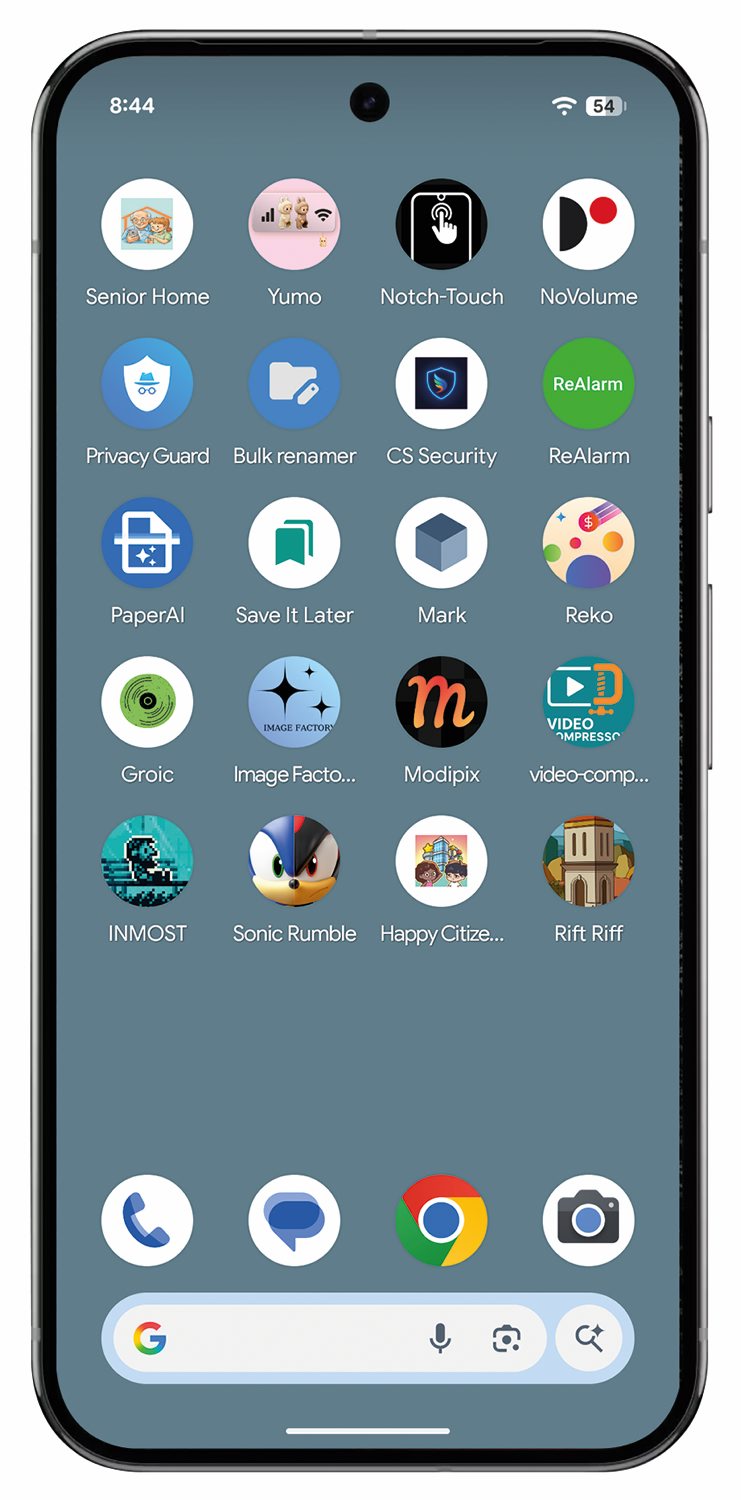Open the Senior Home app

(147, 224)
